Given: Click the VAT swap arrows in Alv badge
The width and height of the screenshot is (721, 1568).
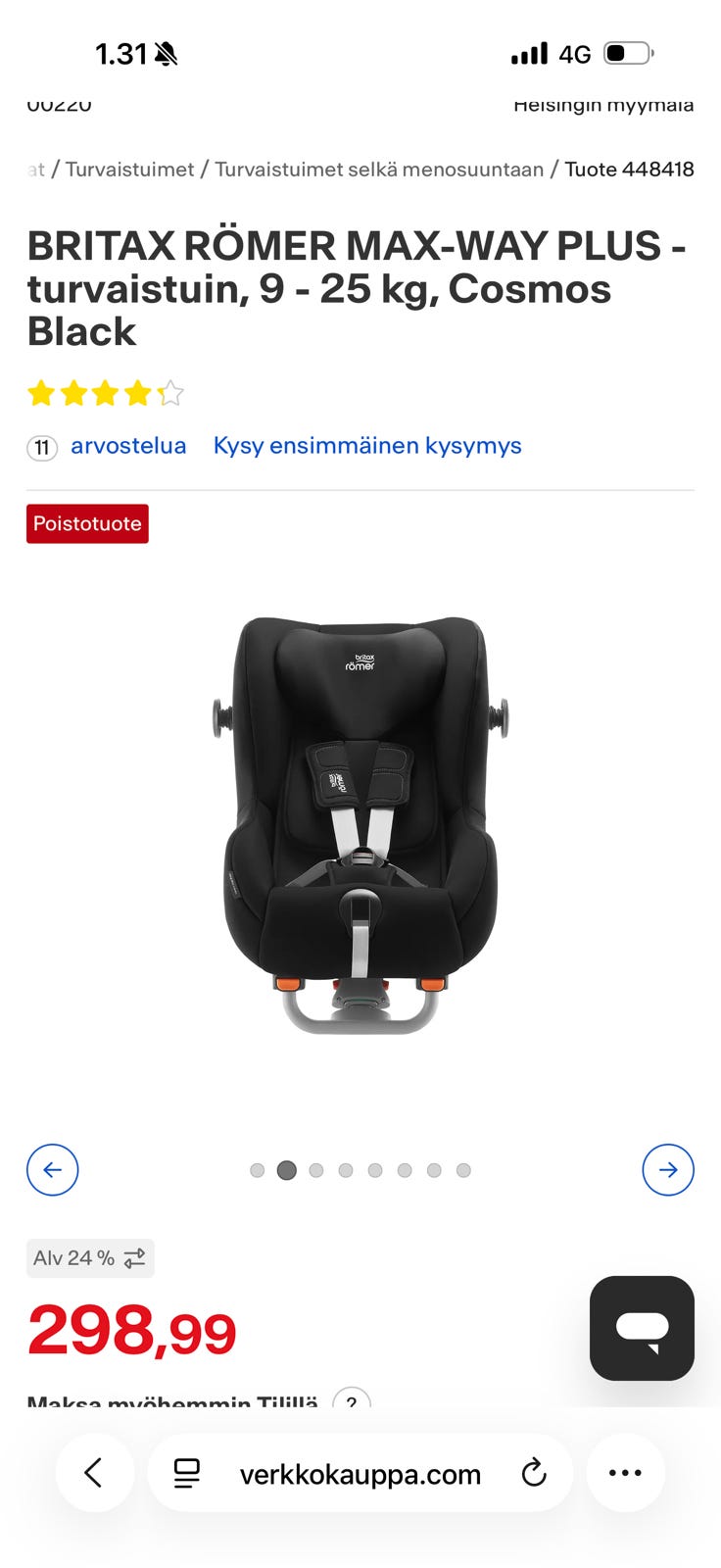Looking at the screenshot, I should click(136, 1257).
